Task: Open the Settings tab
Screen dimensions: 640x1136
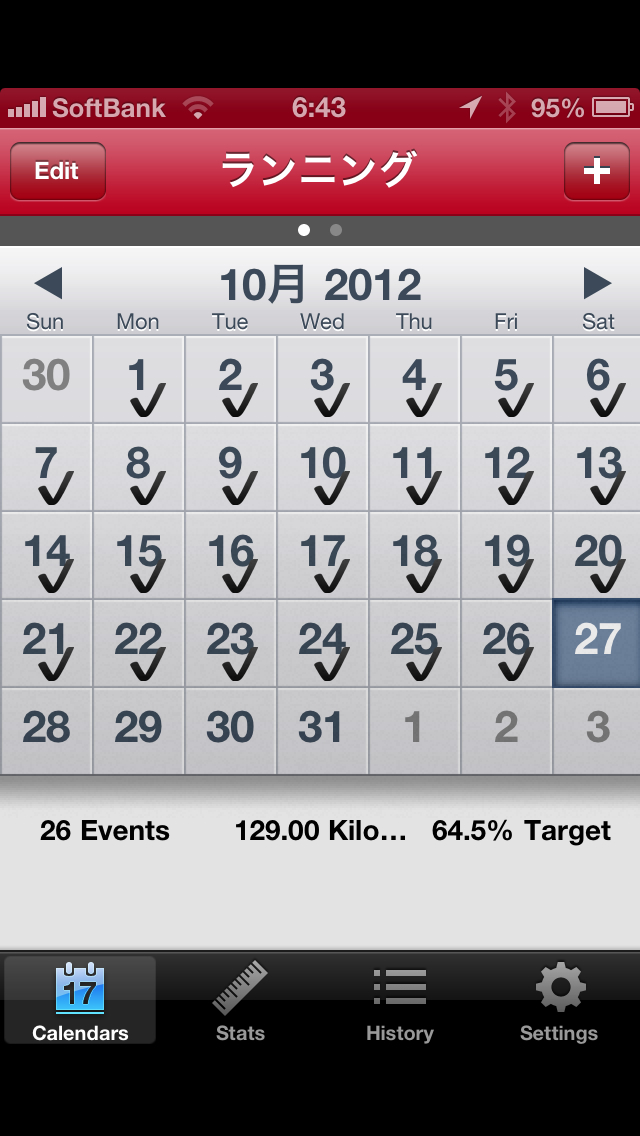Action: click(x=559, y=1001)
